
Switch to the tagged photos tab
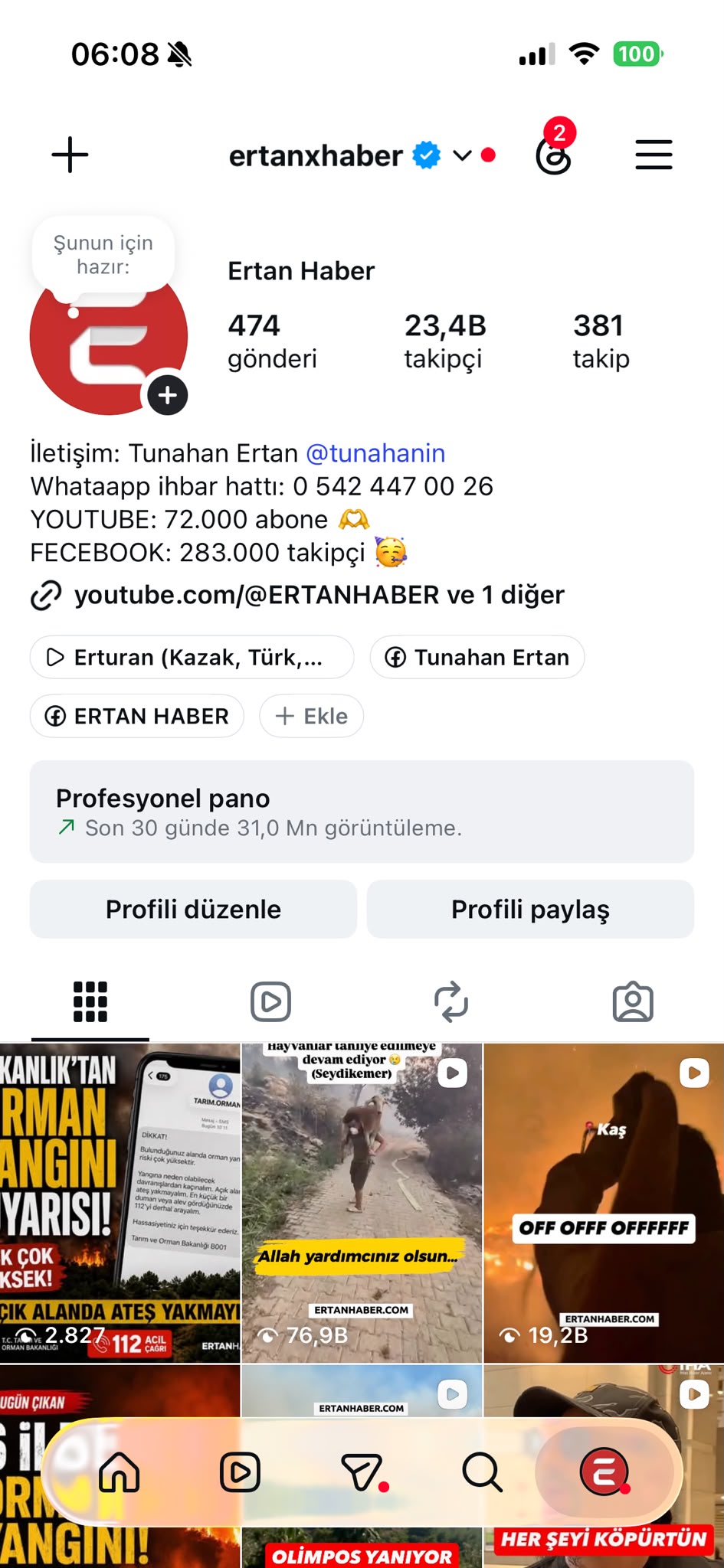633,1001
